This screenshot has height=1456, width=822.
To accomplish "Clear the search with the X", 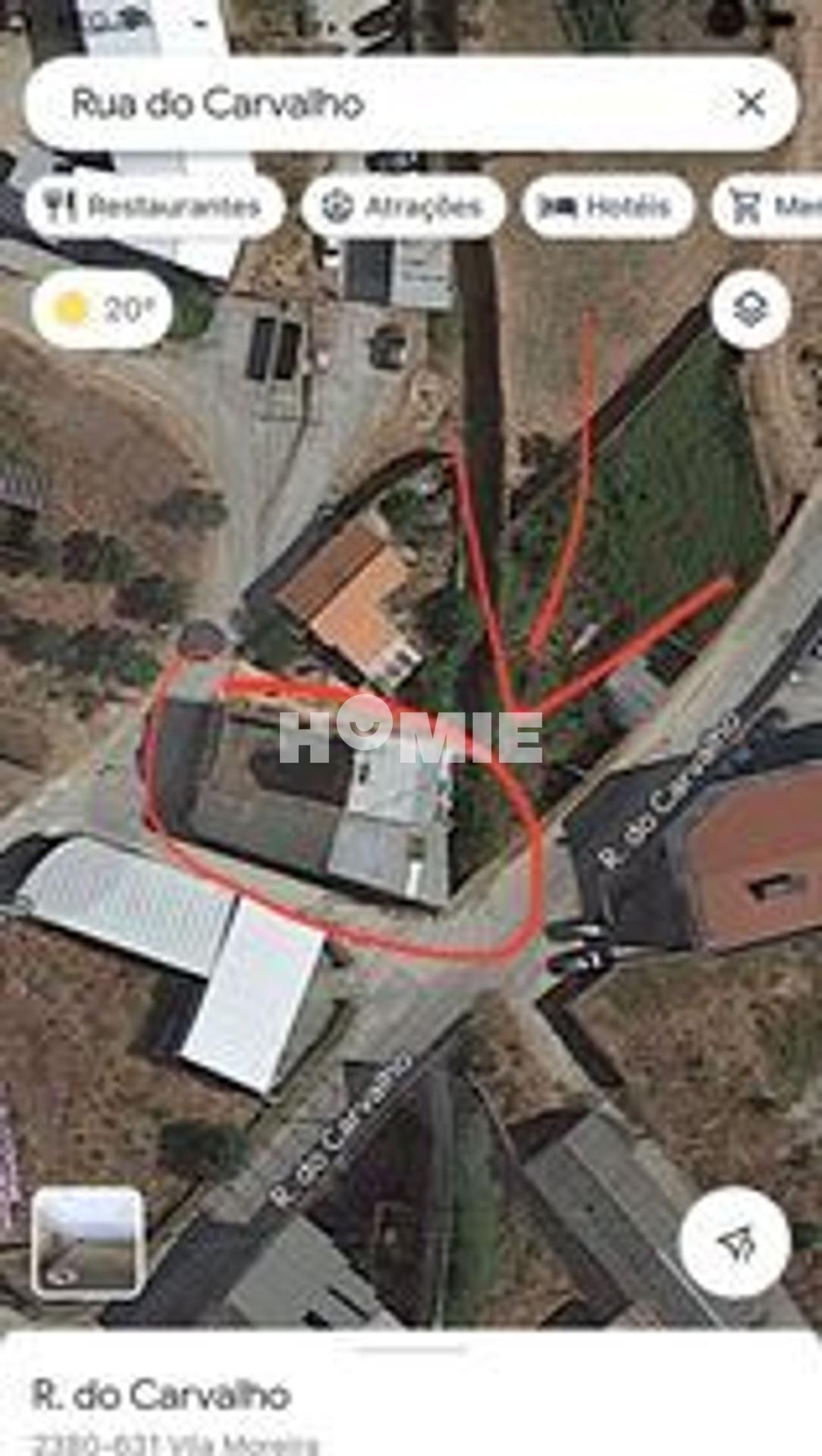I will coord(751,103).
